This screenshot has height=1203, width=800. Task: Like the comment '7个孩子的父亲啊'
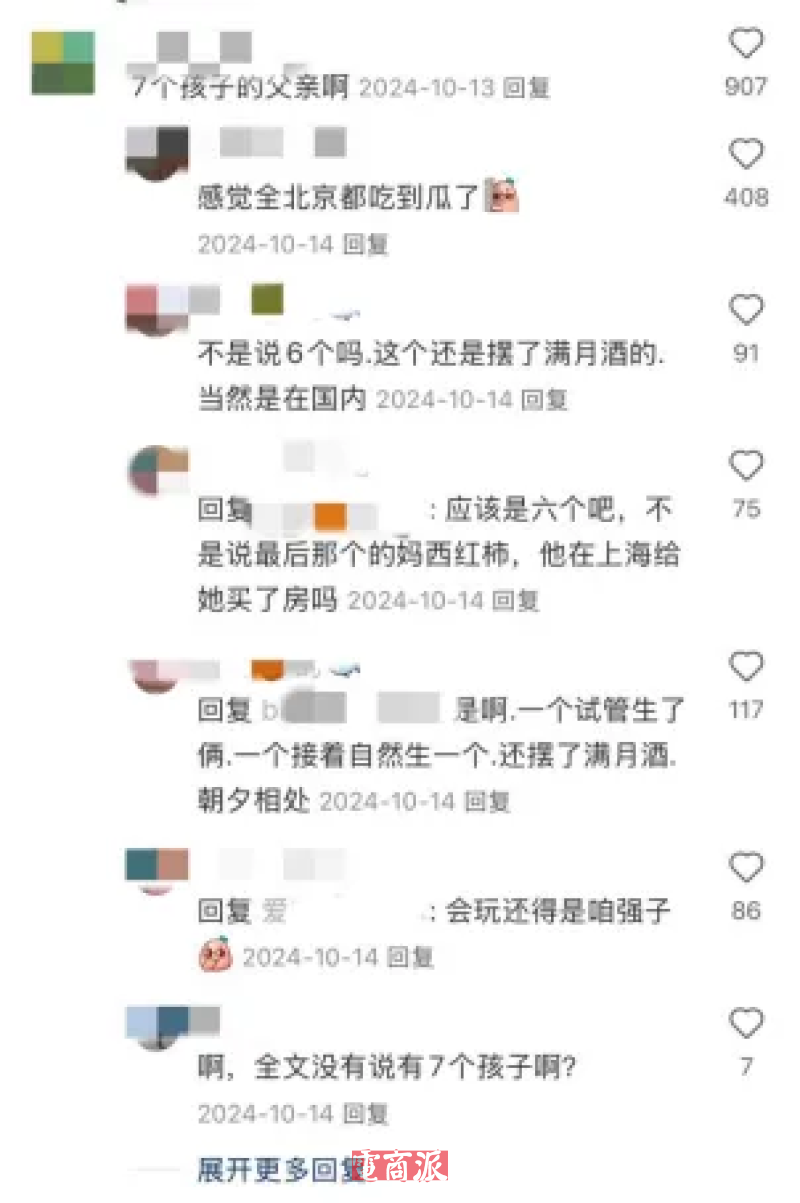(x=746, y=44)
